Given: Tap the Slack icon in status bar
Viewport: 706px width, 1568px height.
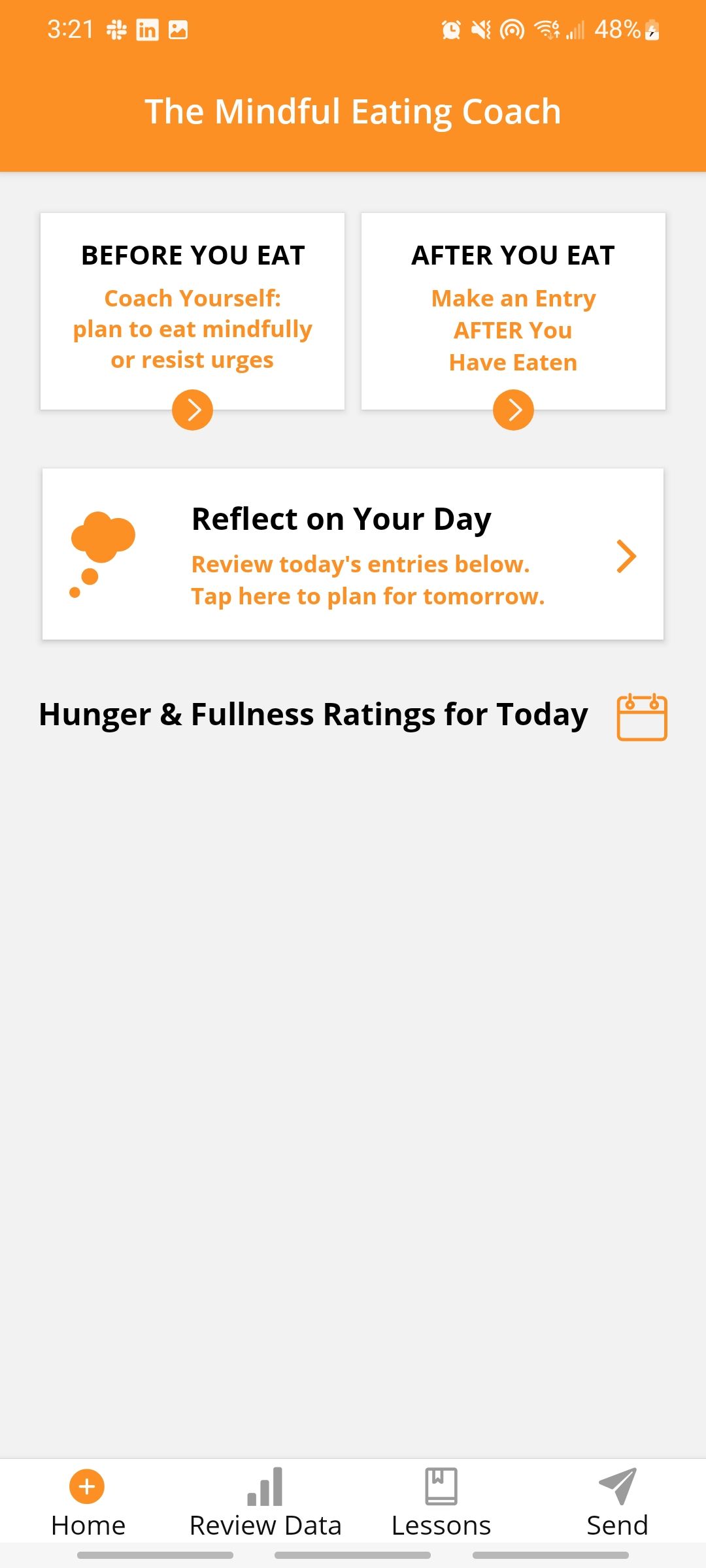Looking at the screenshot, I should click(x=118, y=29).
